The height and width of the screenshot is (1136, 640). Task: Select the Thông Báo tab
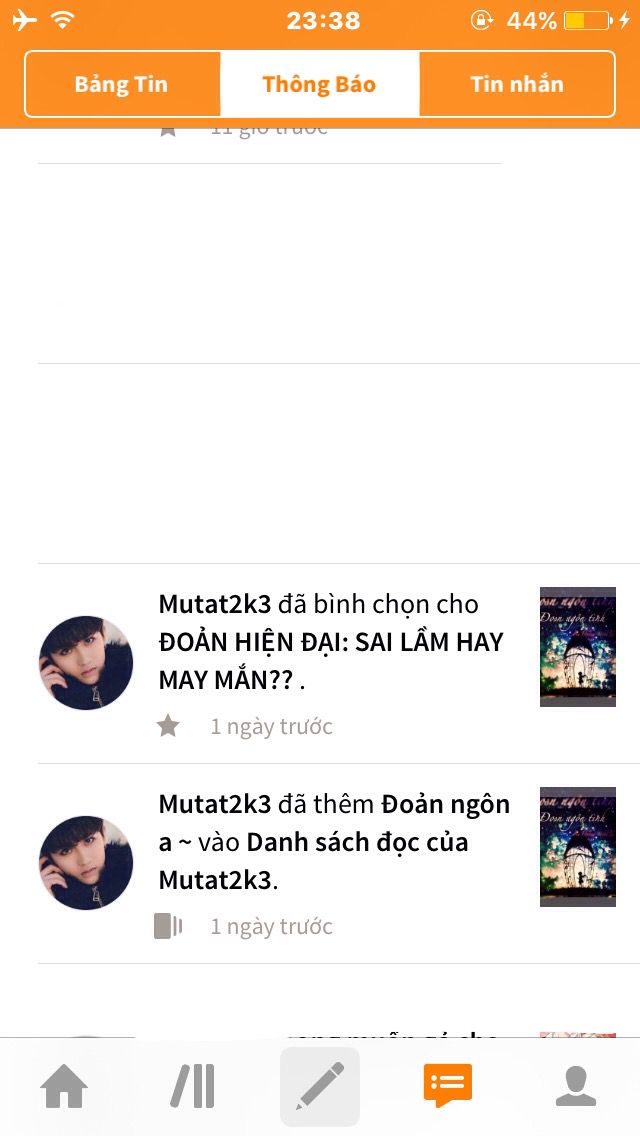[319, 84]
